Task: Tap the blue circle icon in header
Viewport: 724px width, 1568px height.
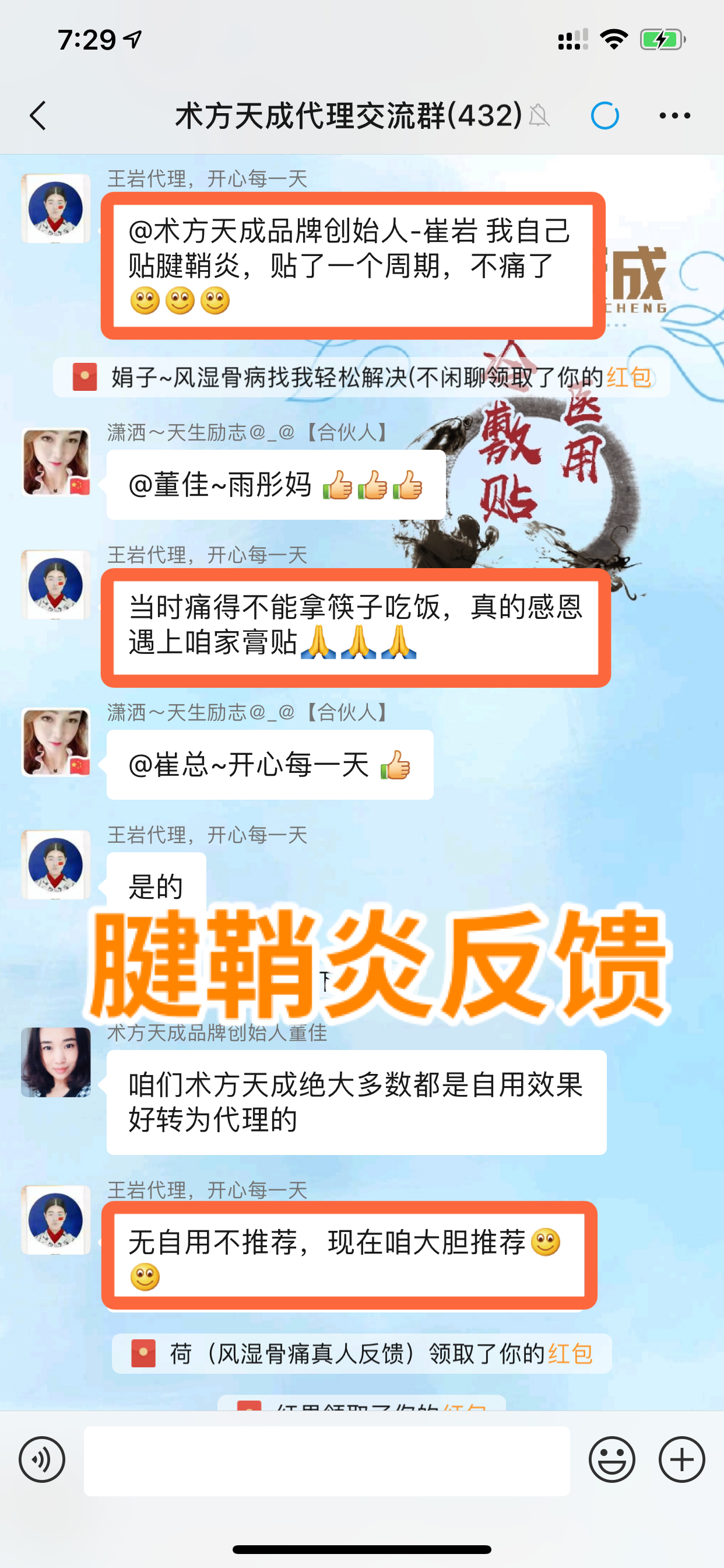Action: coord(604,116)
